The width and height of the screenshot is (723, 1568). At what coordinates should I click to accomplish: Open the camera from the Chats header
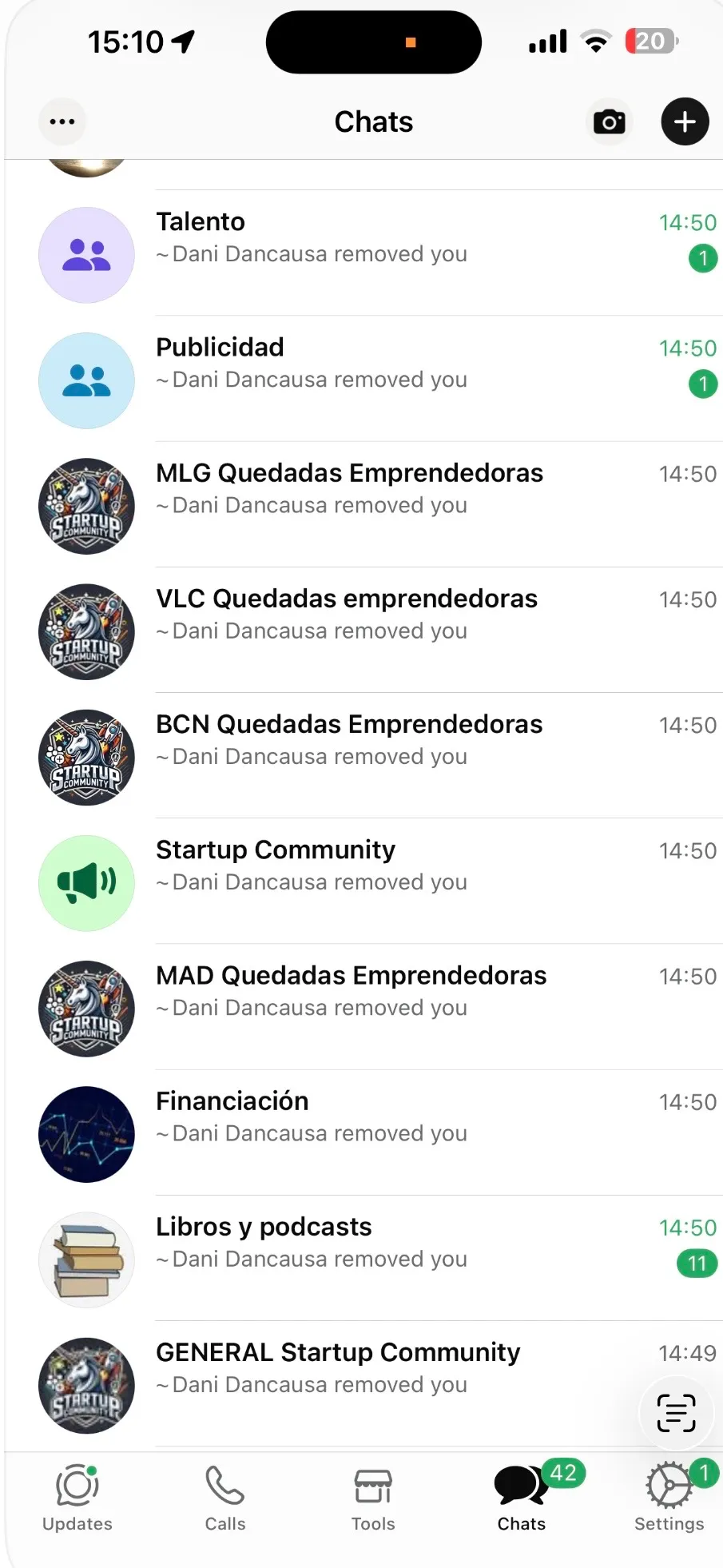pyautogui.click(x=610, y=121)
